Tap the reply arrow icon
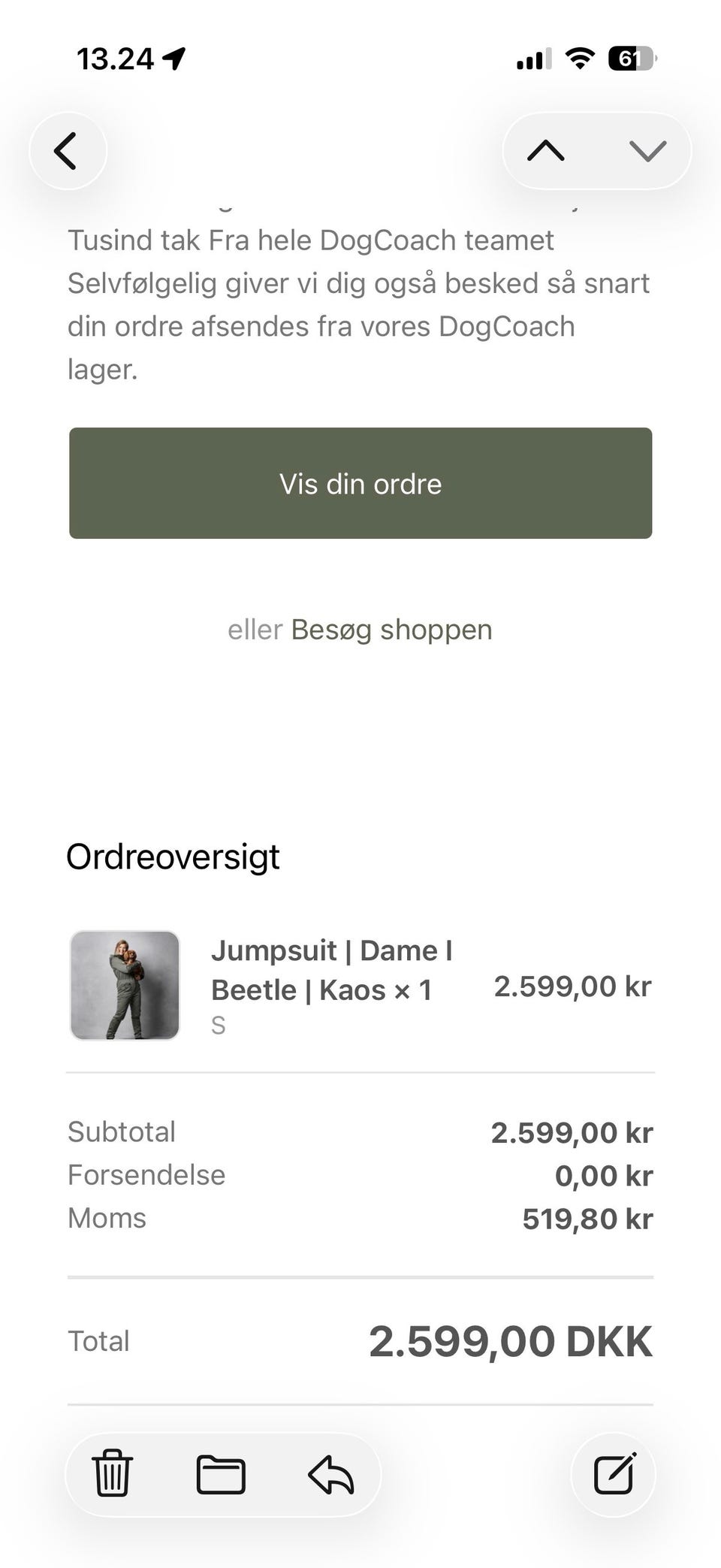 click(x=330, y=1474)
